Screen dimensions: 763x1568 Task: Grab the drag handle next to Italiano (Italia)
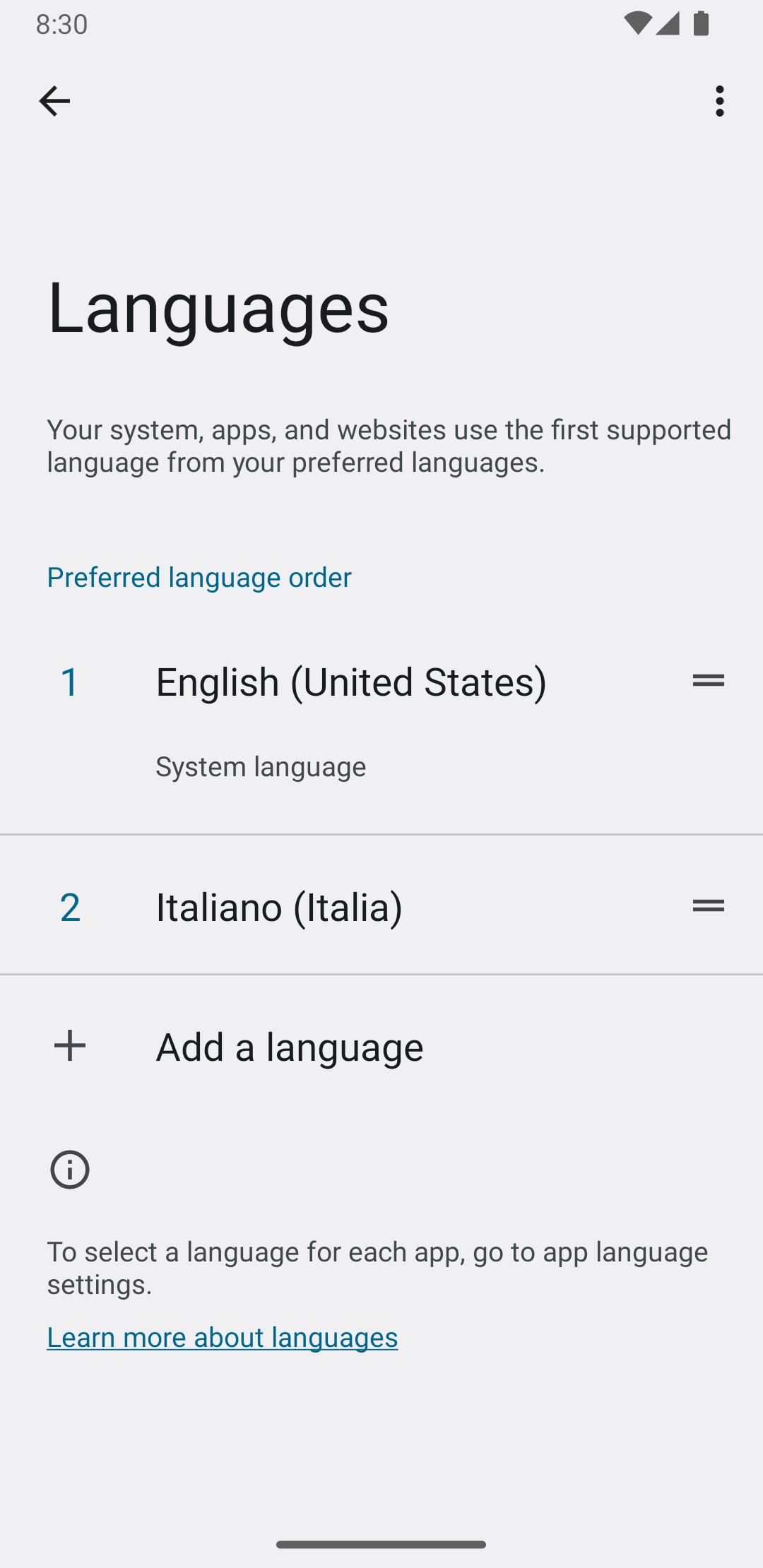tap(709, 905)
